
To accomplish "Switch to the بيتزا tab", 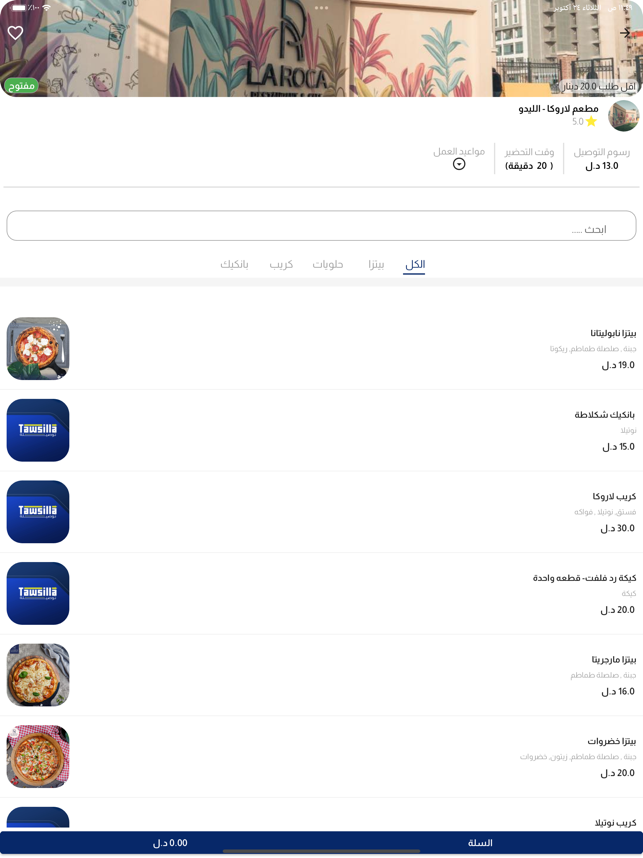I will coord(376,265).
